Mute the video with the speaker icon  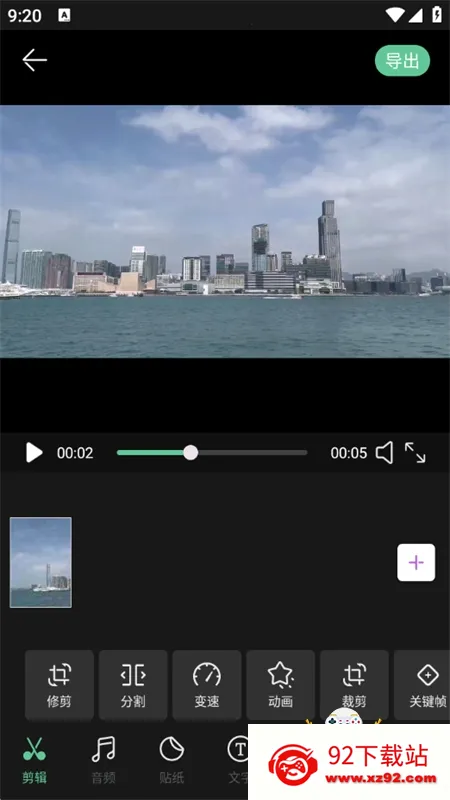coord(385,453)
